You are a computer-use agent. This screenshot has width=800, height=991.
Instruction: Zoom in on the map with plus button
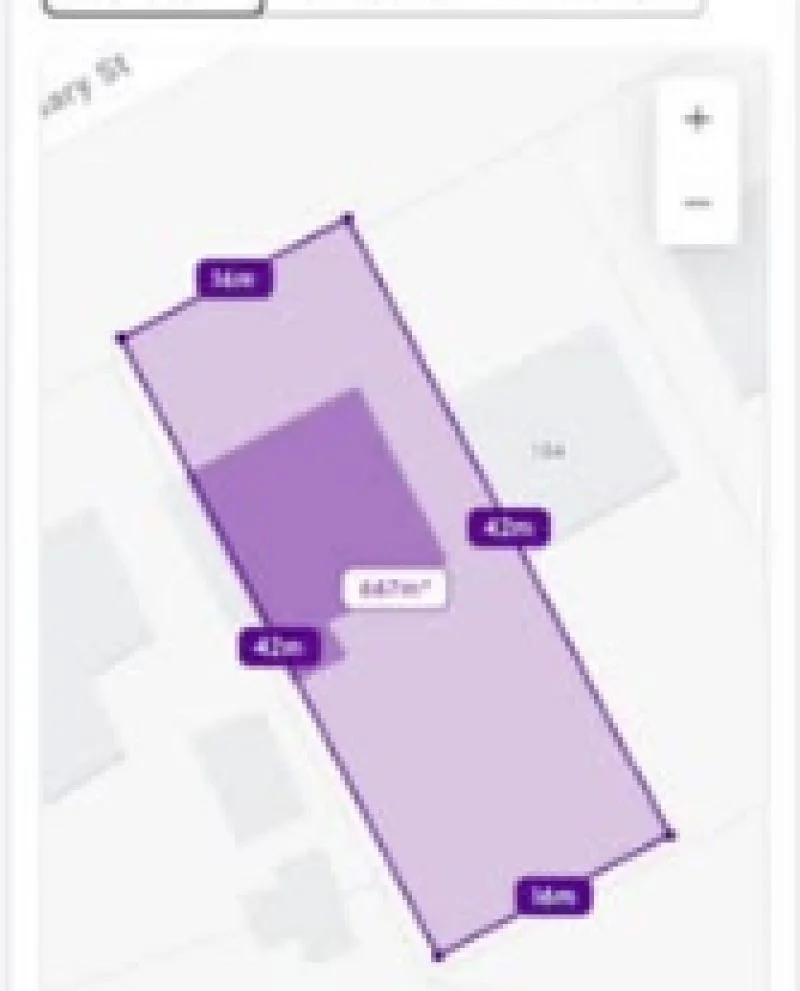tap(697, 119)
